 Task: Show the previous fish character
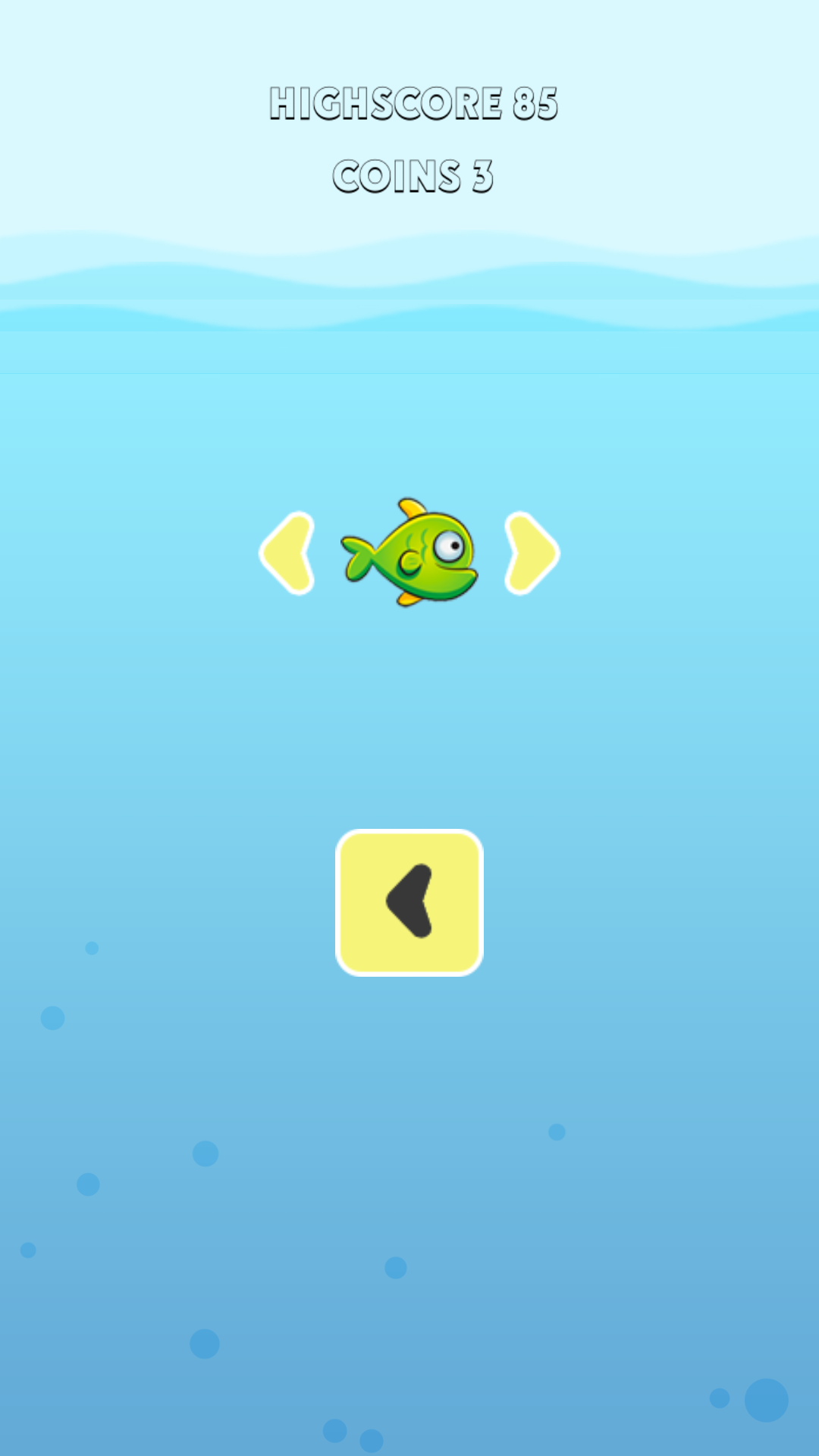(288, 553)
